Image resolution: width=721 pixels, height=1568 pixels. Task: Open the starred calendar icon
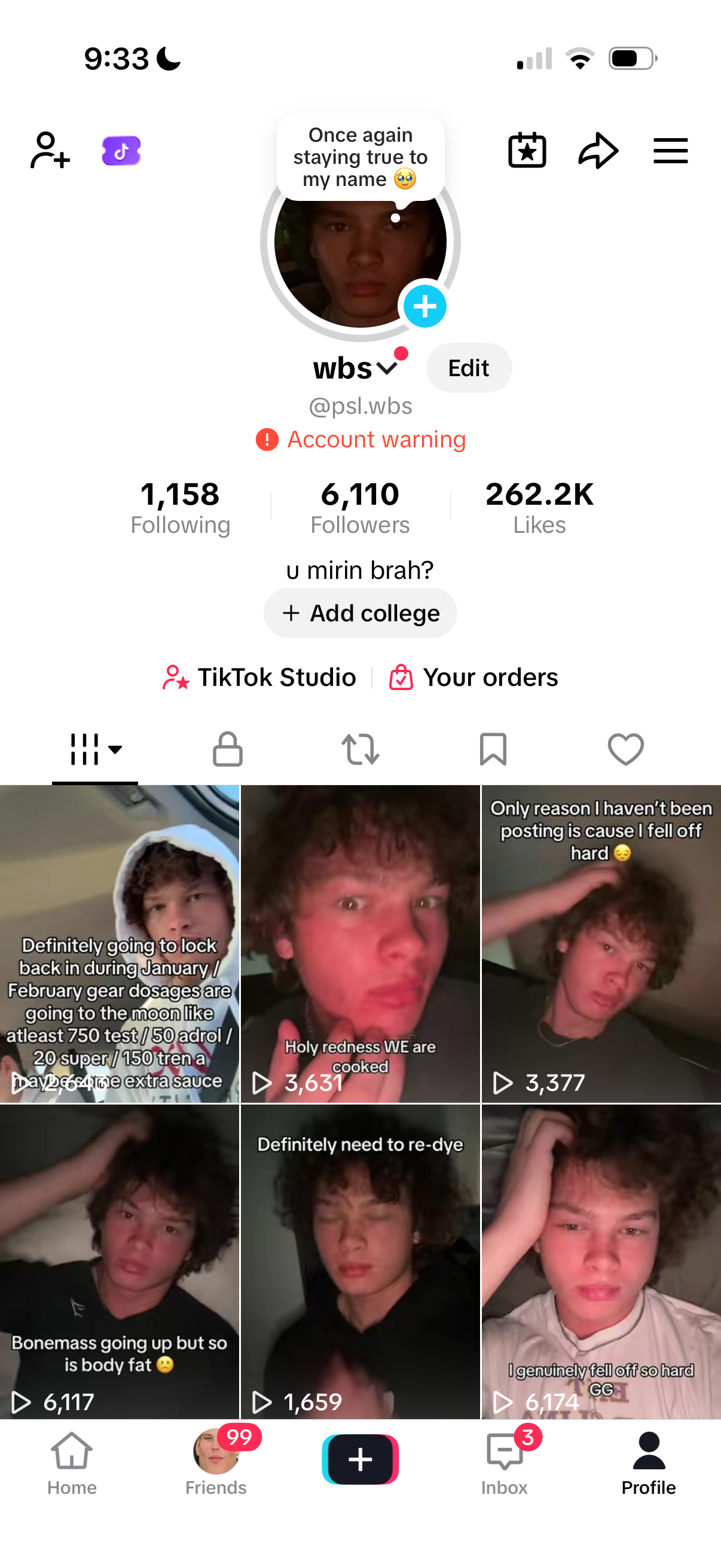(x=527, y=150)
